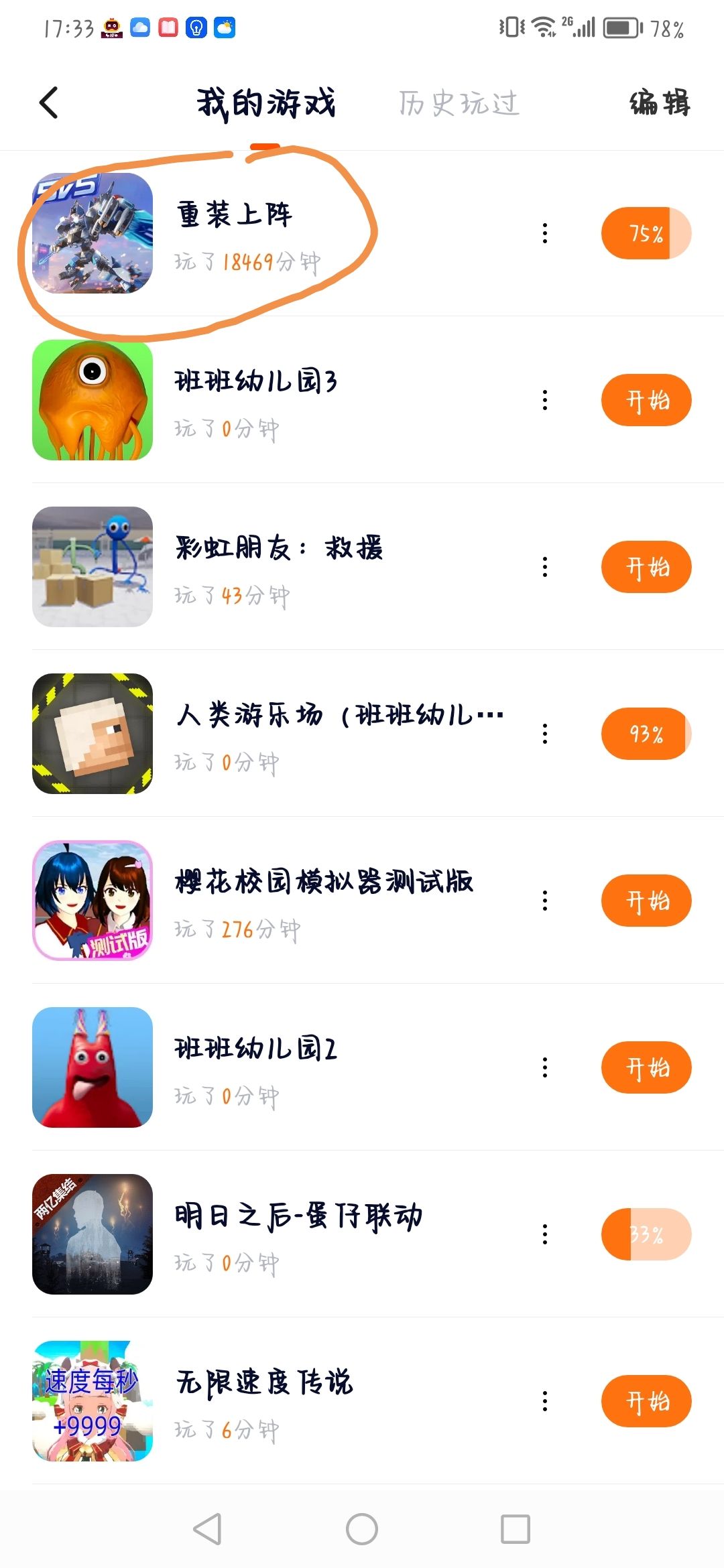Start 樱花校园模拟器测试版

tap(646, 901)
